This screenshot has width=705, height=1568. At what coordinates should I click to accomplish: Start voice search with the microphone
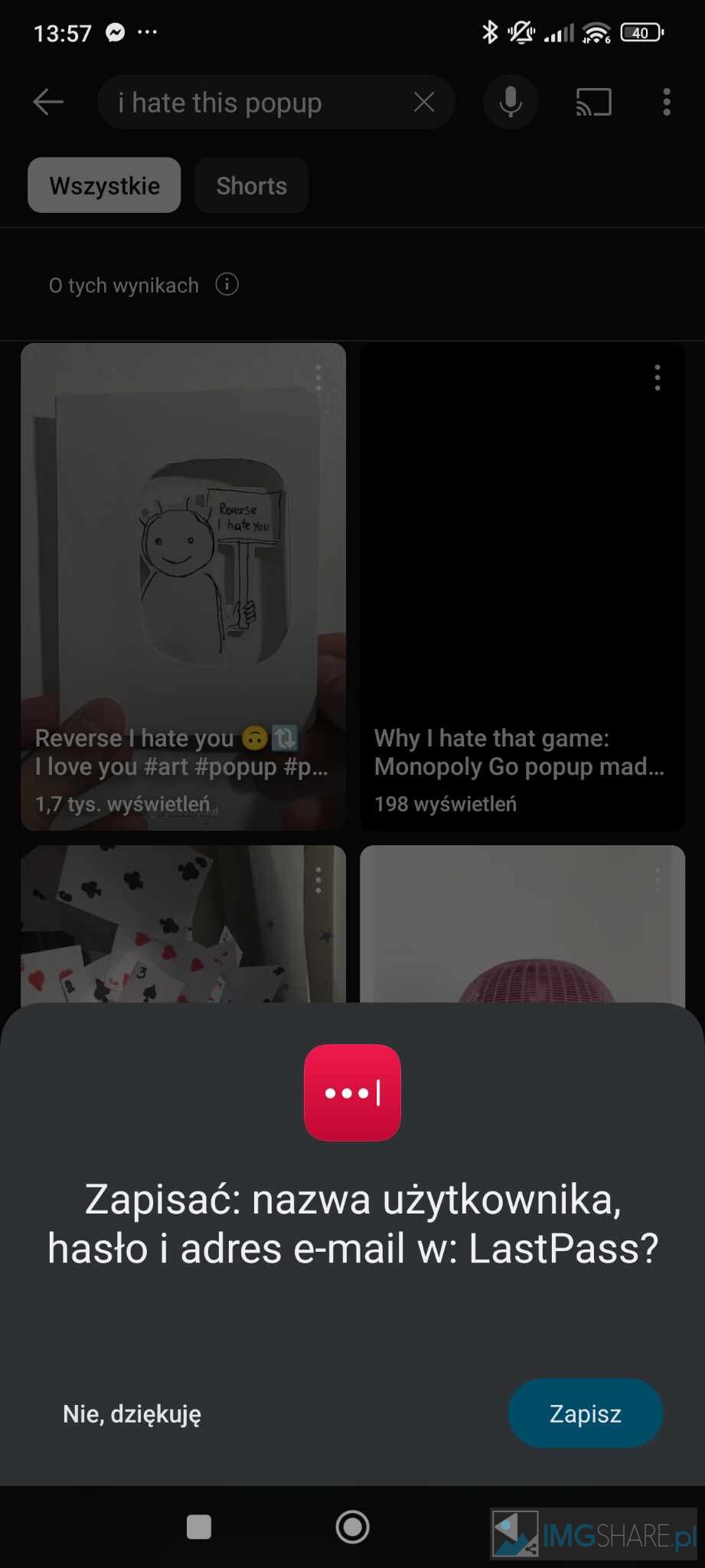511,102
